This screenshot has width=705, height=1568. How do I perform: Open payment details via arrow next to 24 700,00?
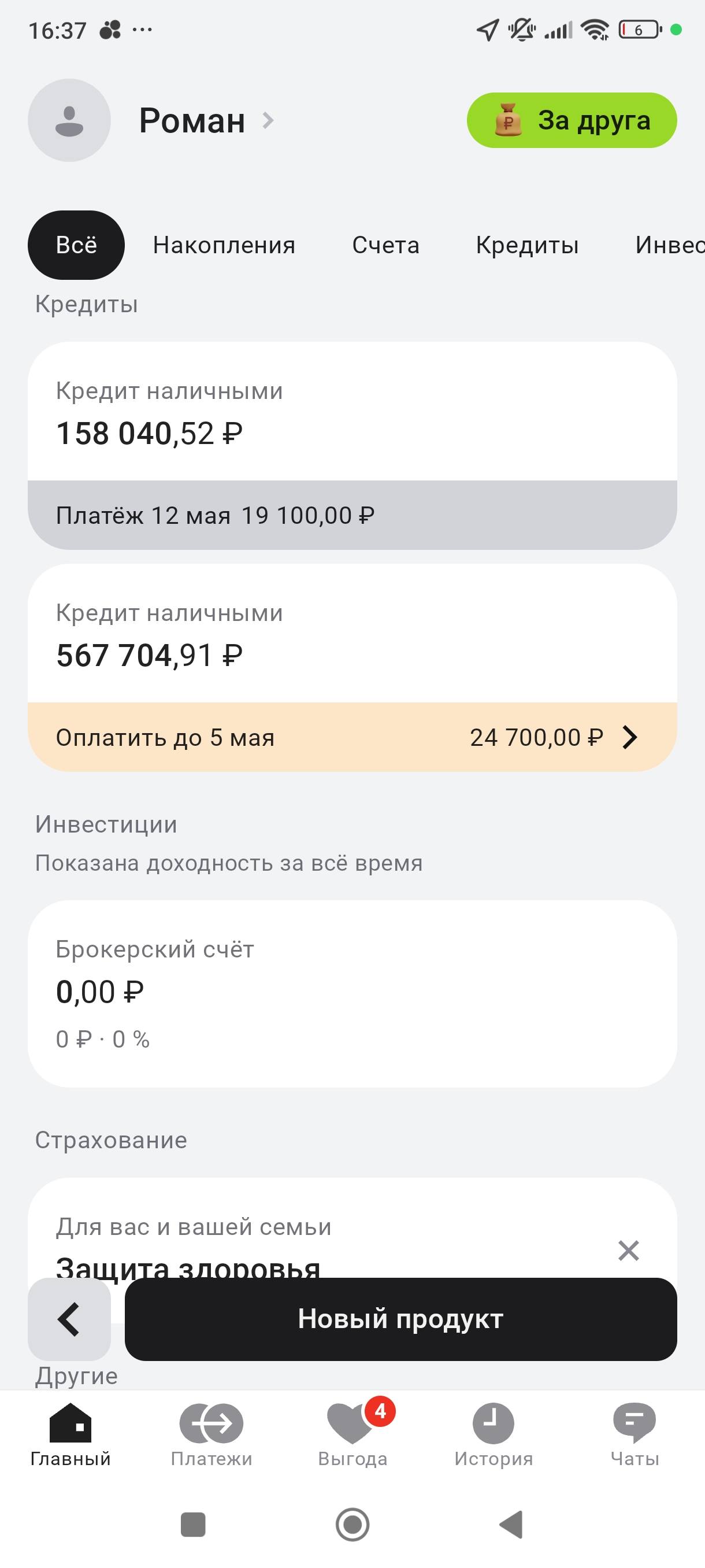[629, 737]
